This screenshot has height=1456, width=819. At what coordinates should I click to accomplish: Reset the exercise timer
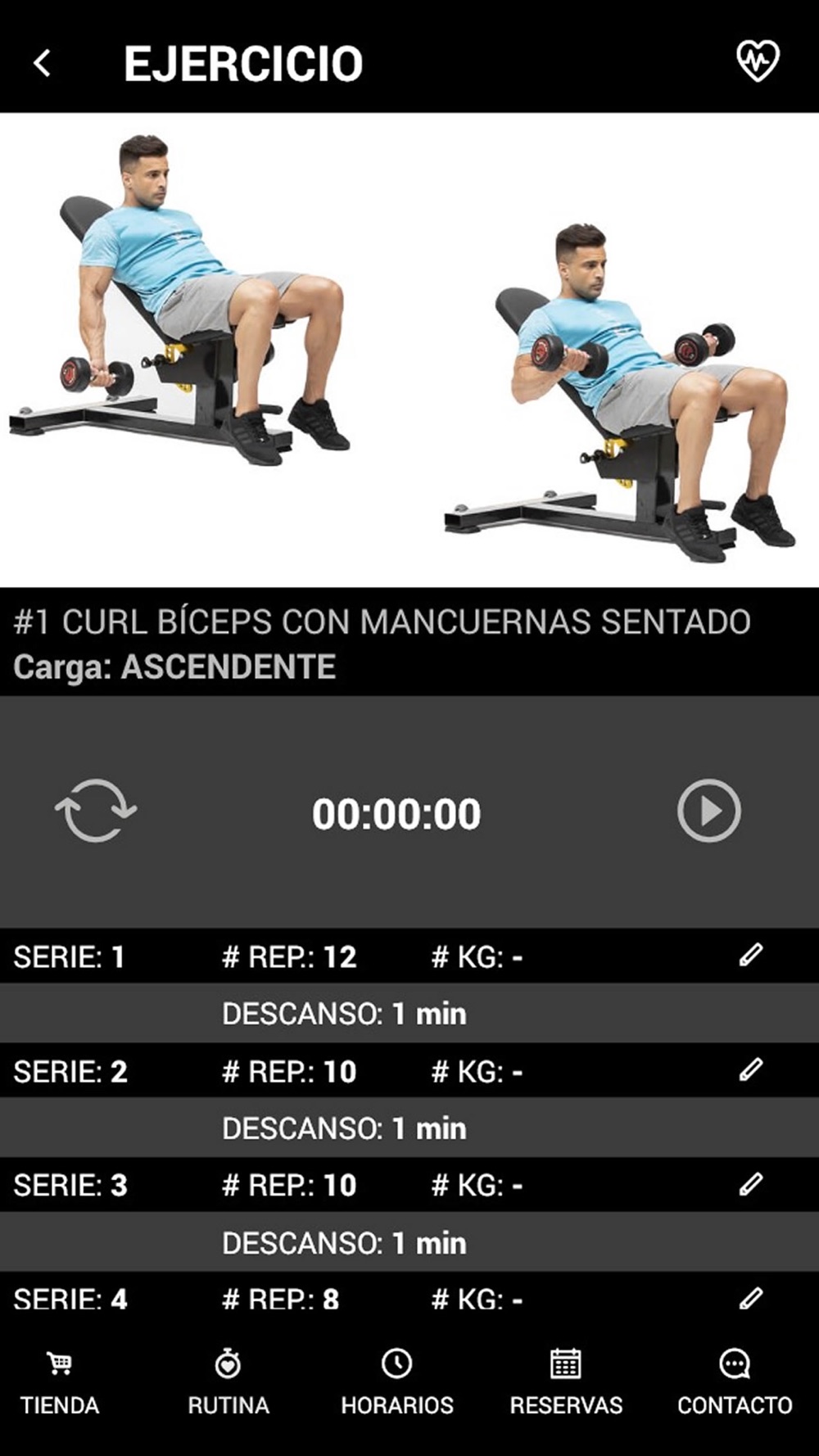pyautogui.click(x=96, y=811)
